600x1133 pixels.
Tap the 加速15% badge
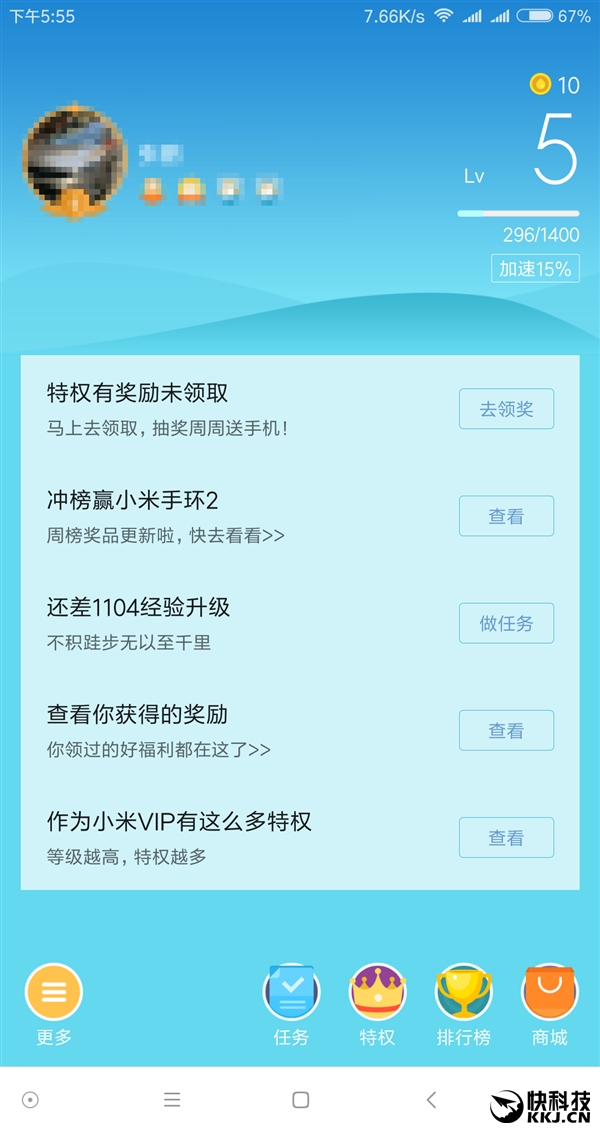pyautogui.click(x=535, y=269)
